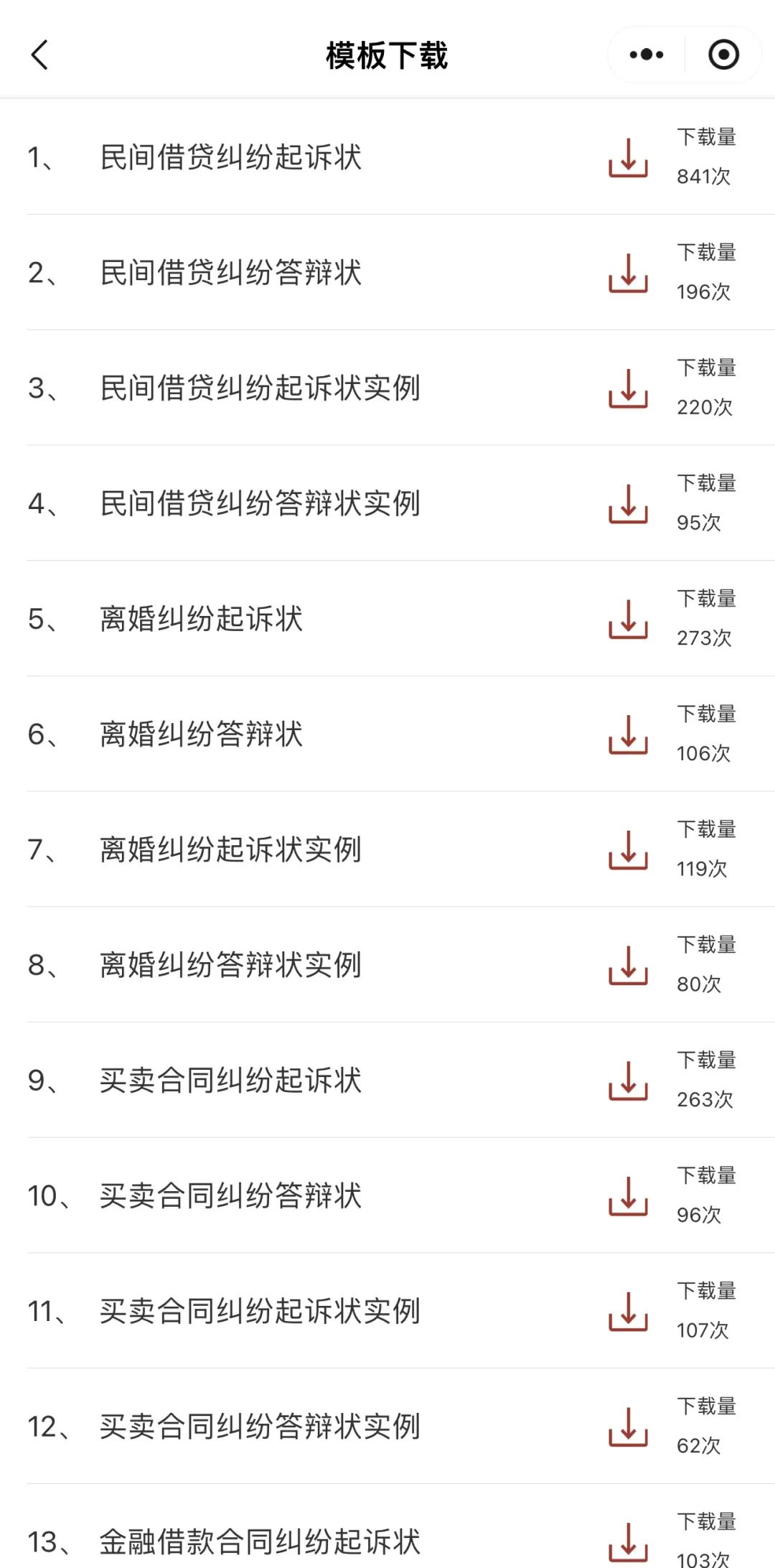Go back using the top-left arrow
Viewport: 775px width, 1568px height.
point(39,55)
